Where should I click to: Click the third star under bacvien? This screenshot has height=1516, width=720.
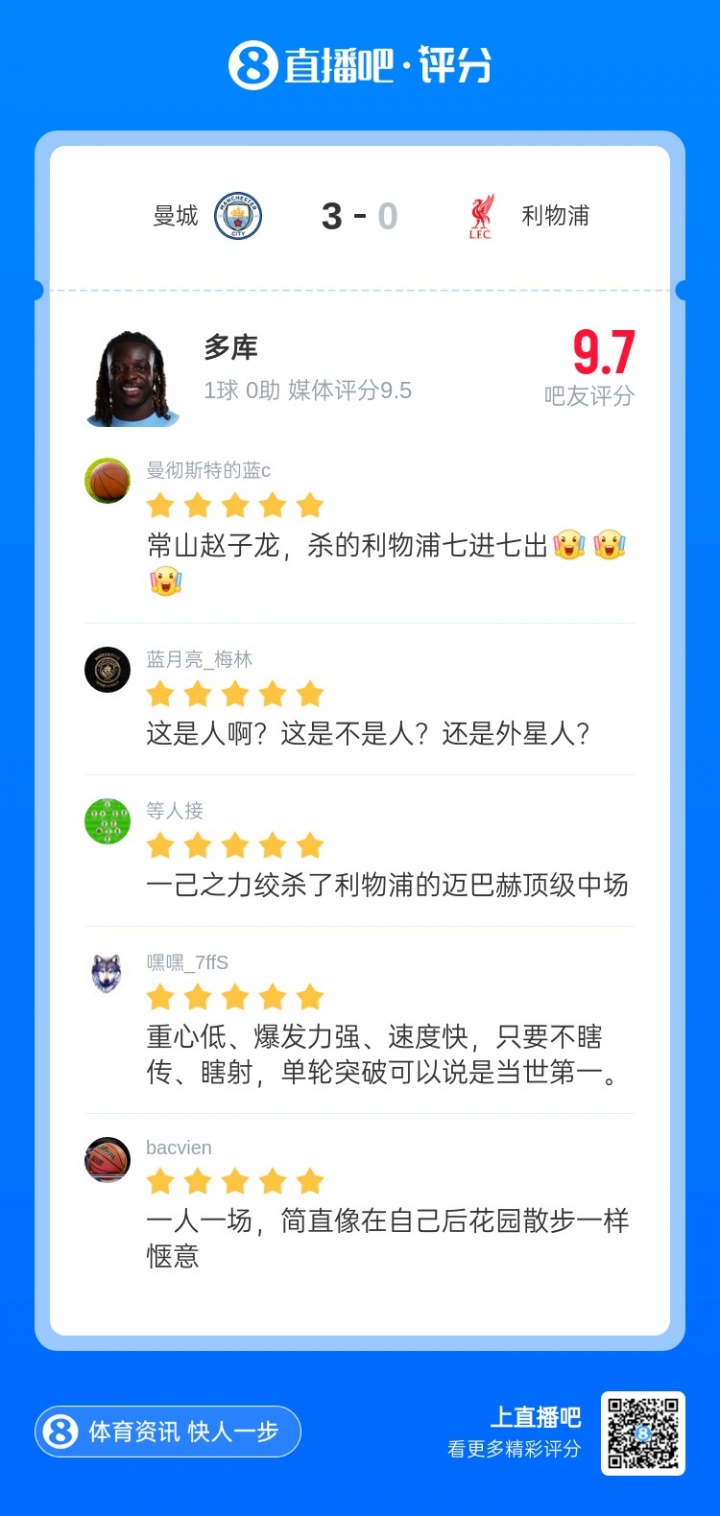click(x=235, y=1180)
